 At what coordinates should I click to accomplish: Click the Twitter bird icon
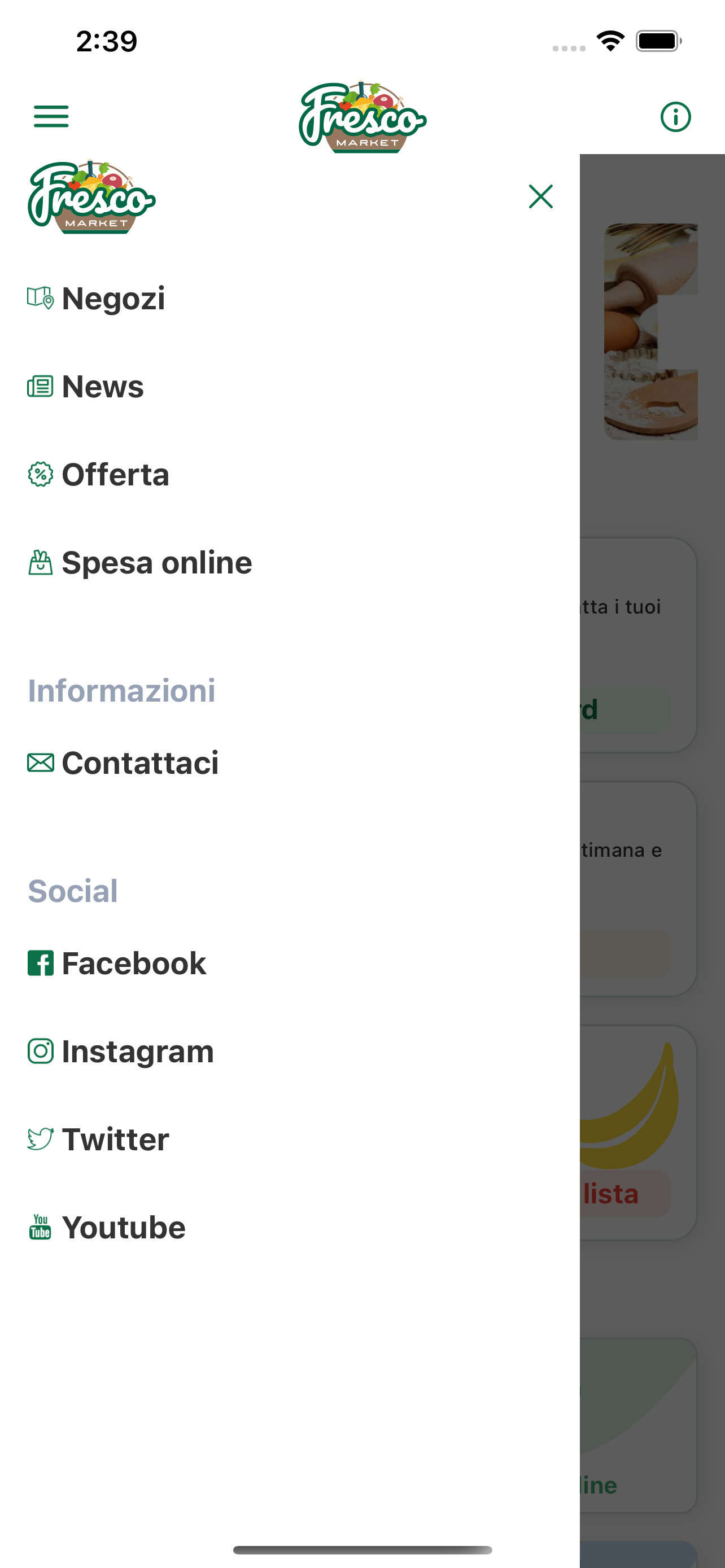tap(40, 1138)
